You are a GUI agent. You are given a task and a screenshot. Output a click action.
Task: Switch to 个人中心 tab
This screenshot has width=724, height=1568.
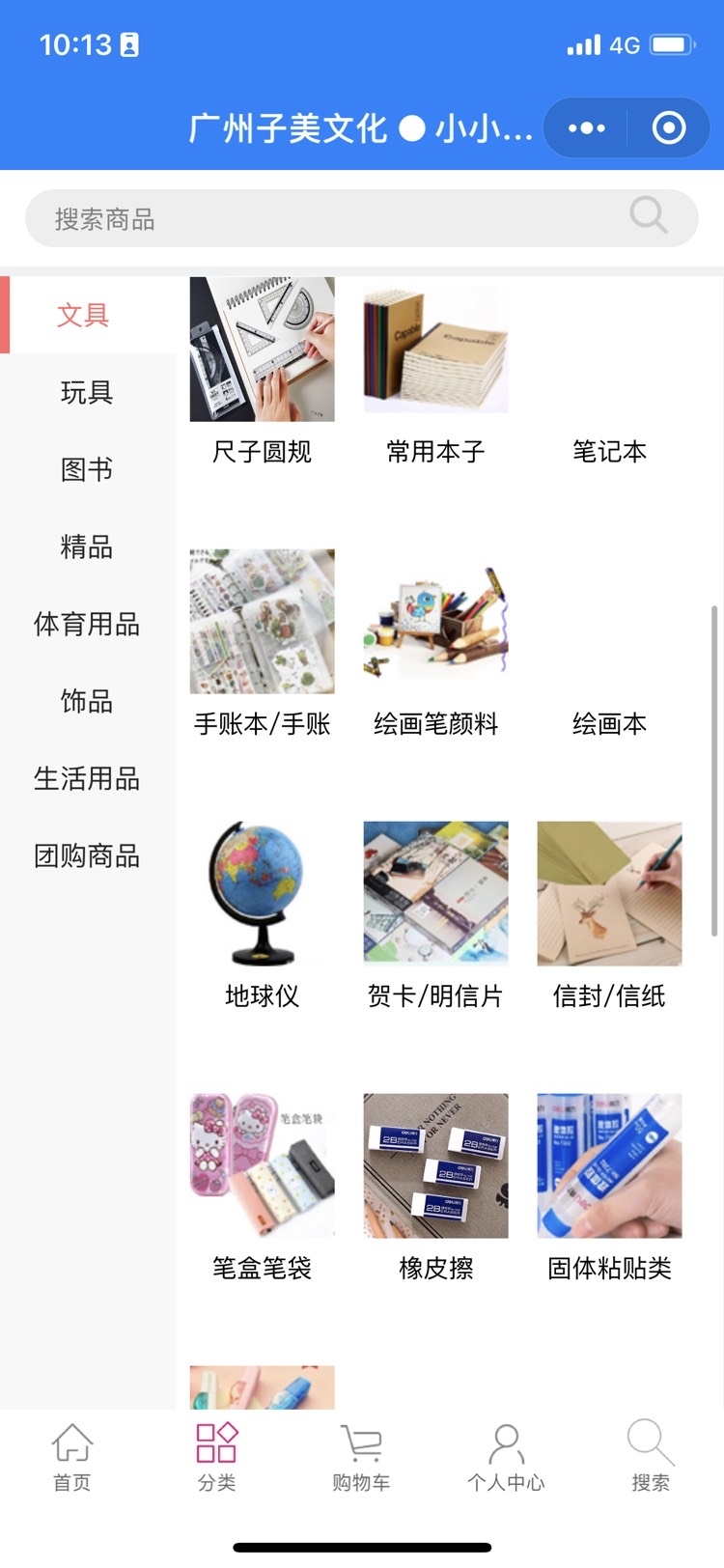(506, 1456)
